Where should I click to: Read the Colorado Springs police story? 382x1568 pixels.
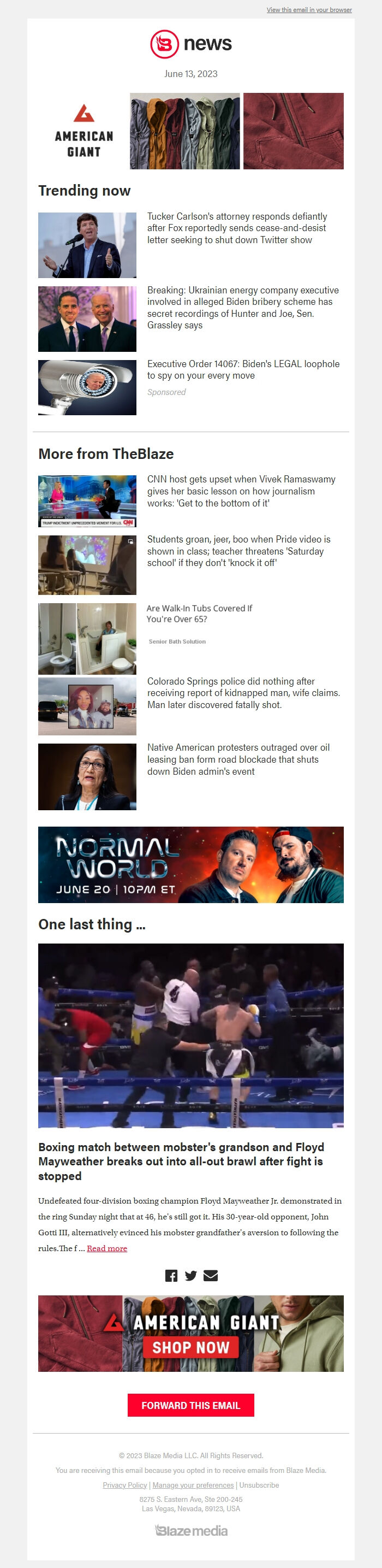pos(243,693)
